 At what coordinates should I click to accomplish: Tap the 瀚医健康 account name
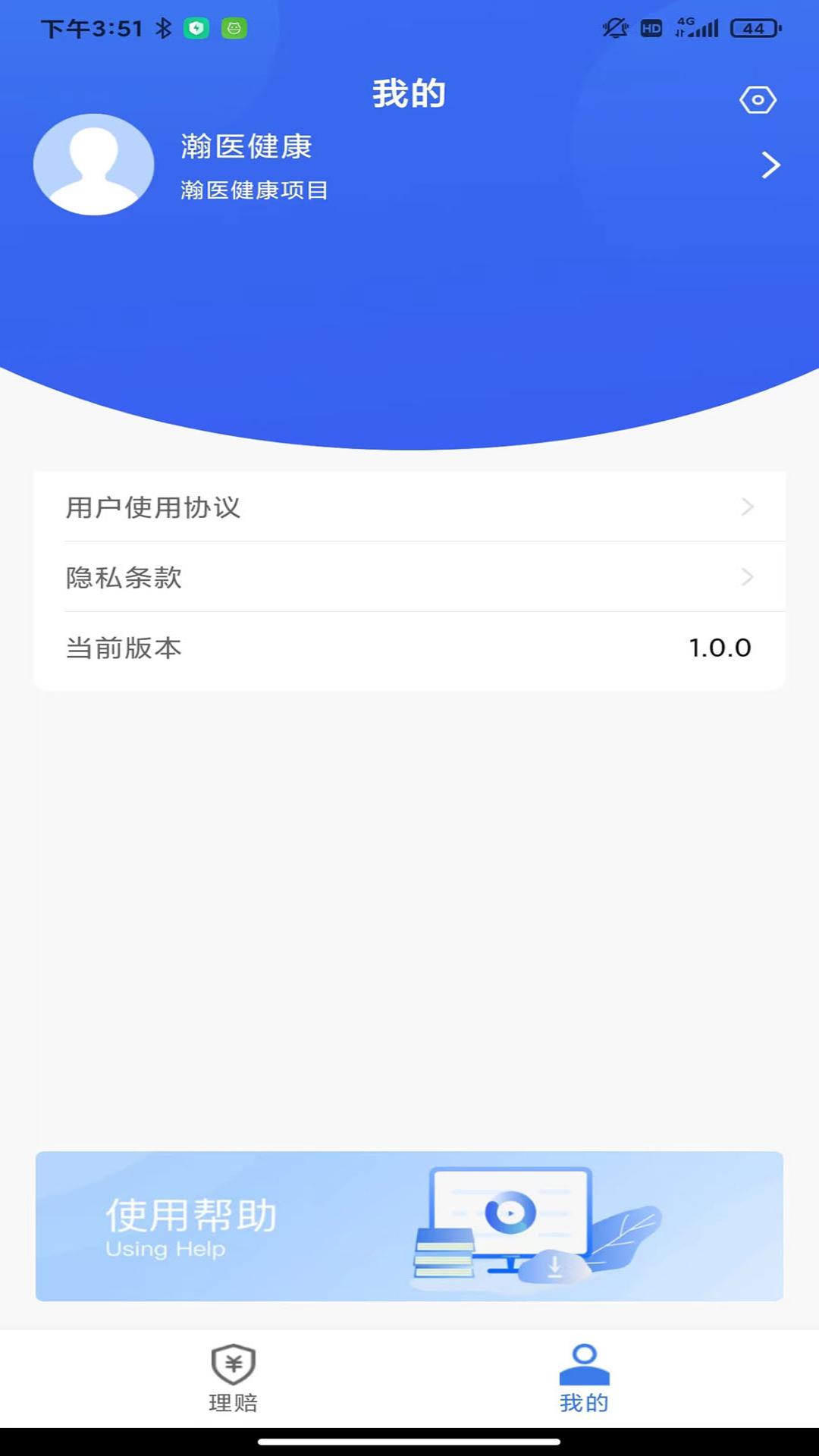pyautogui.click(x=246, y=147)
